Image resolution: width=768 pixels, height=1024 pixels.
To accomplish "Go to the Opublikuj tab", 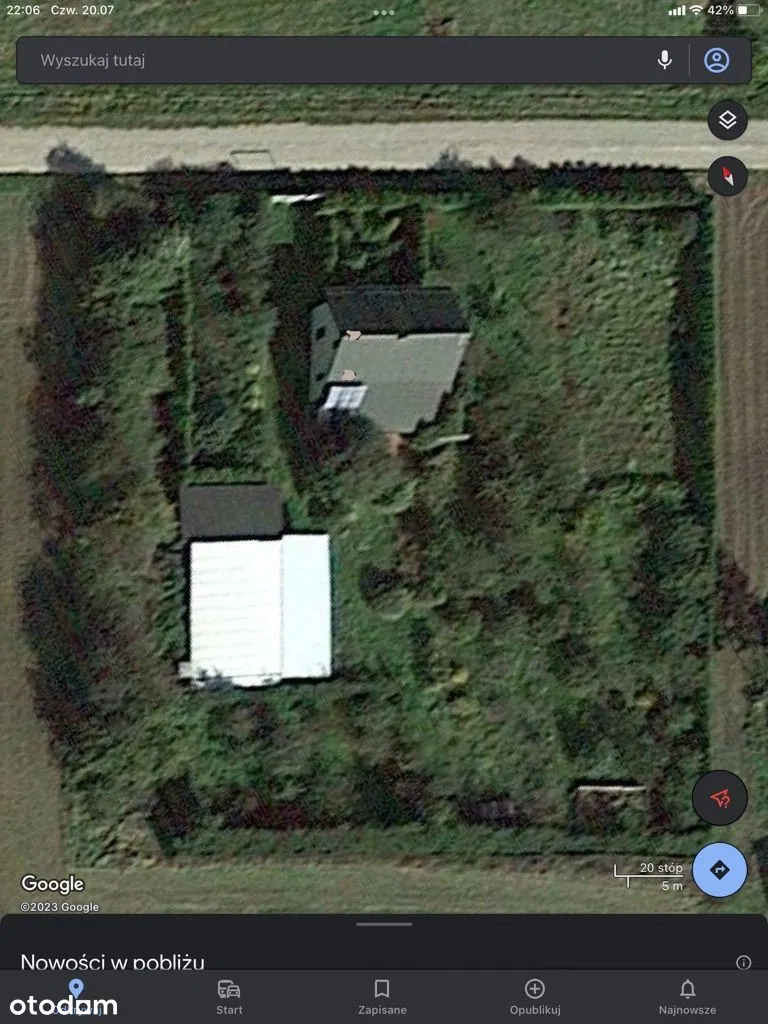I will [x=535, y=996].
